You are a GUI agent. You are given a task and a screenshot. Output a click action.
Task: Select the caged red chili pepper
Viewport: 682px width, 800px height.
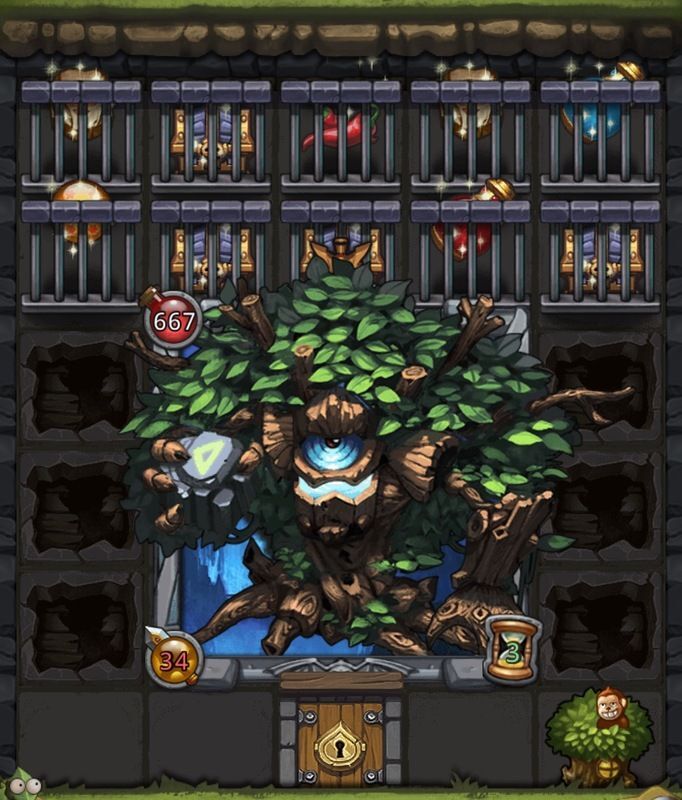coord(340,132)
